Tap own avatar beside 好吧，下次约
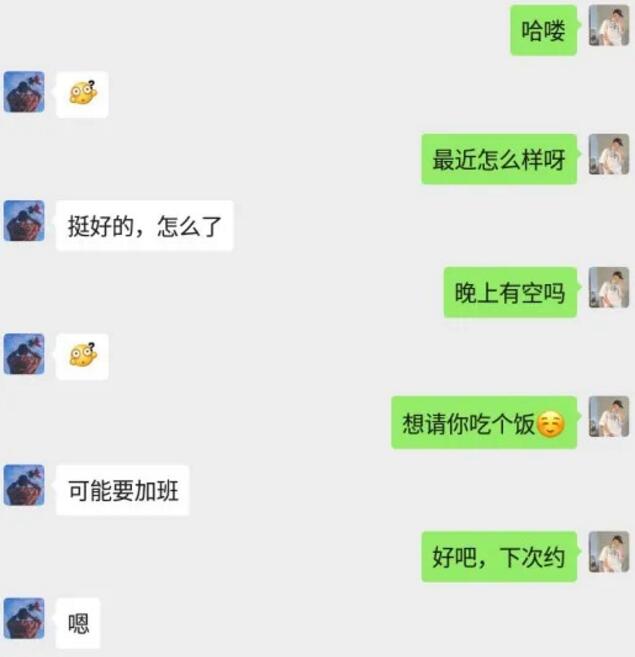 (608, 552)
